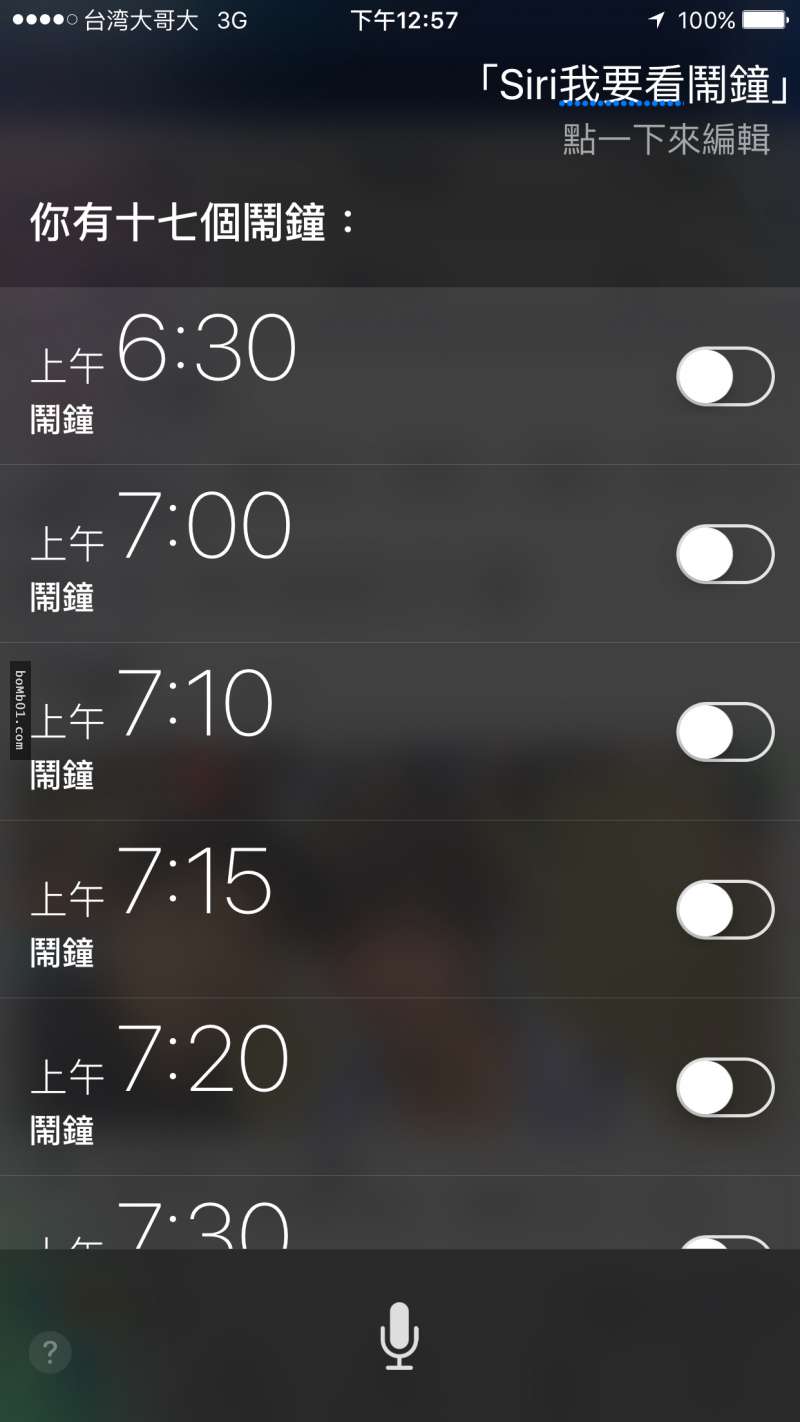Switch on the 上午 7:15 alarm
Viewport: 800px width, 1422px height.
tap(725, 909)
